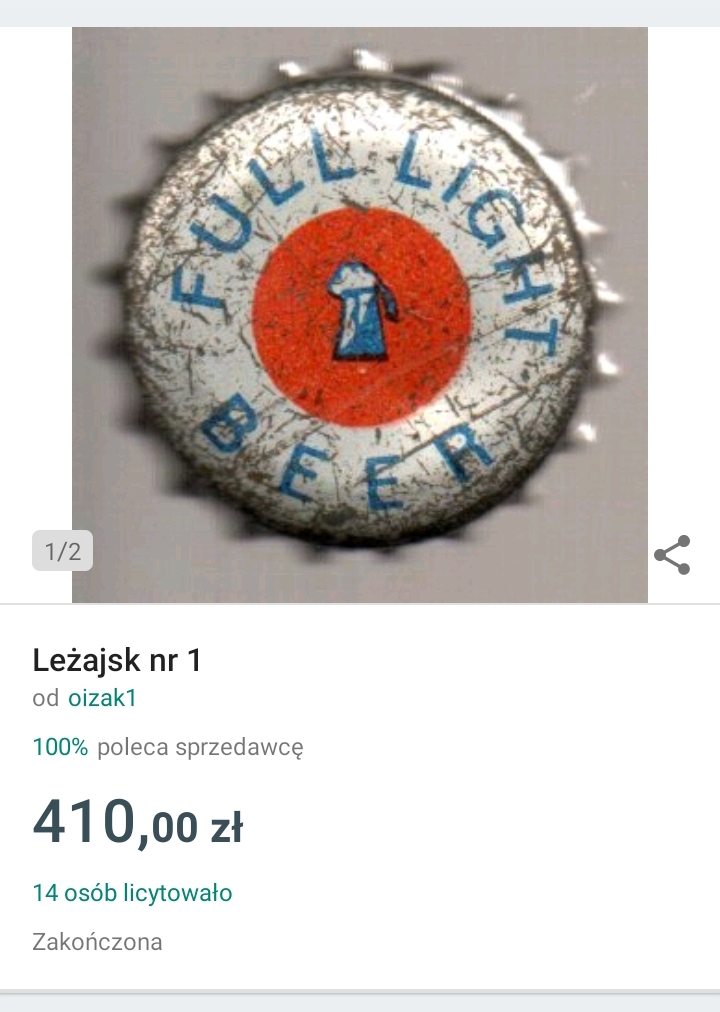This screenshot has width=720, height=1012.
Task: Share this auction listing
Action: pyautogui.click(x=672, y=555)
